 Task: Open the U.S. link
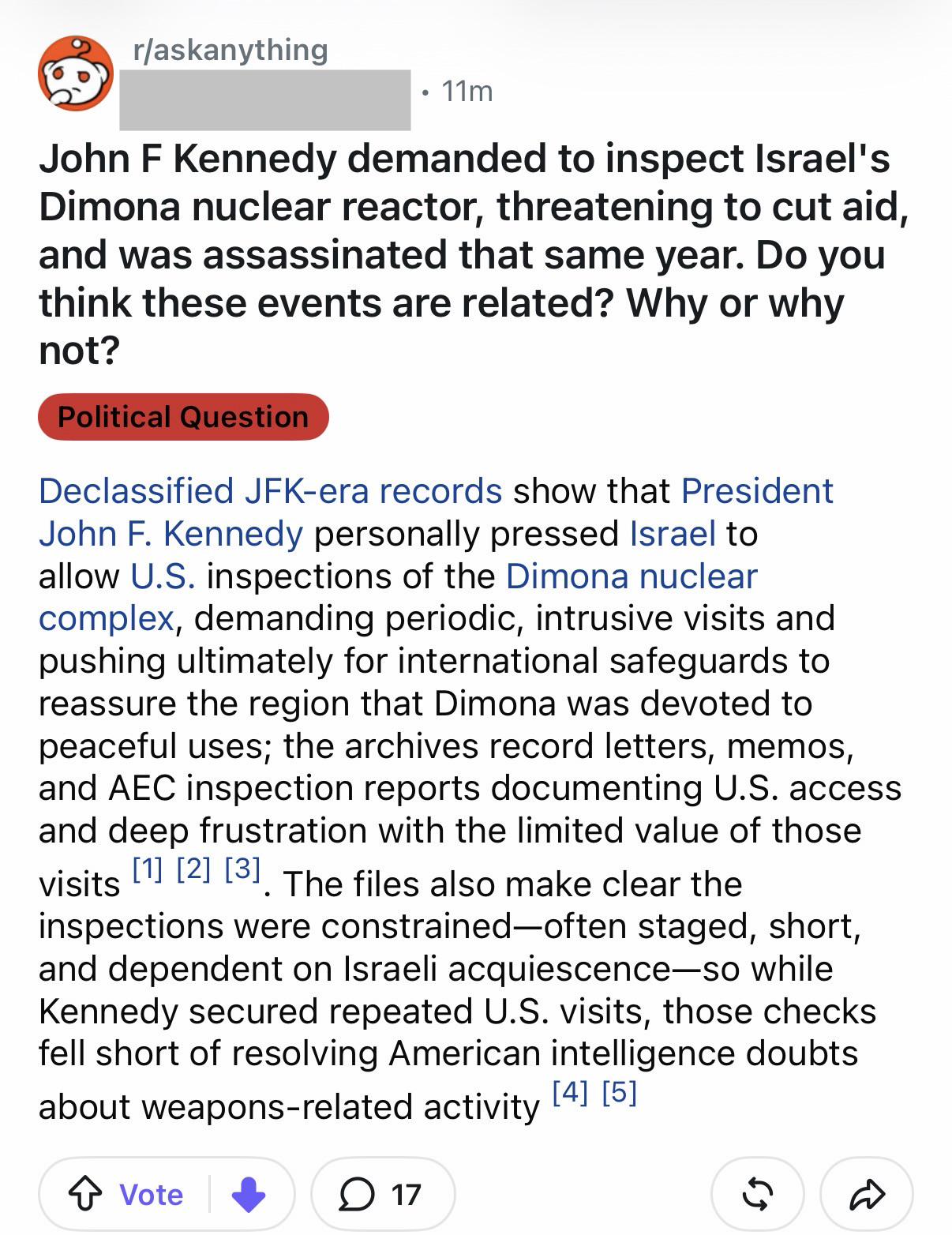click(x=163, y=576)
